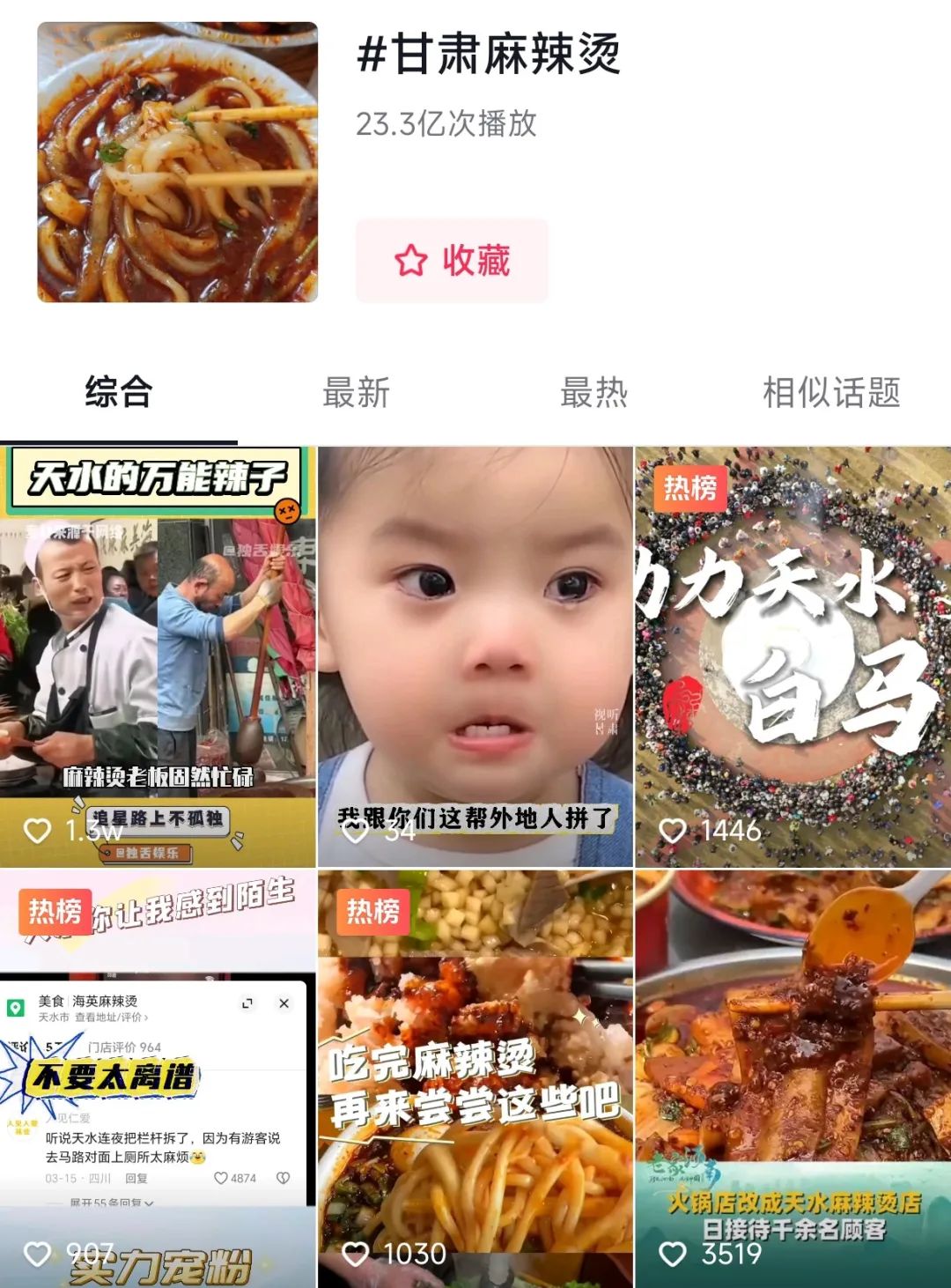Open the #甘肃麻辣烫 topic cover image
The width and height of the screenshot is (951, 1288).
[177, 162]
